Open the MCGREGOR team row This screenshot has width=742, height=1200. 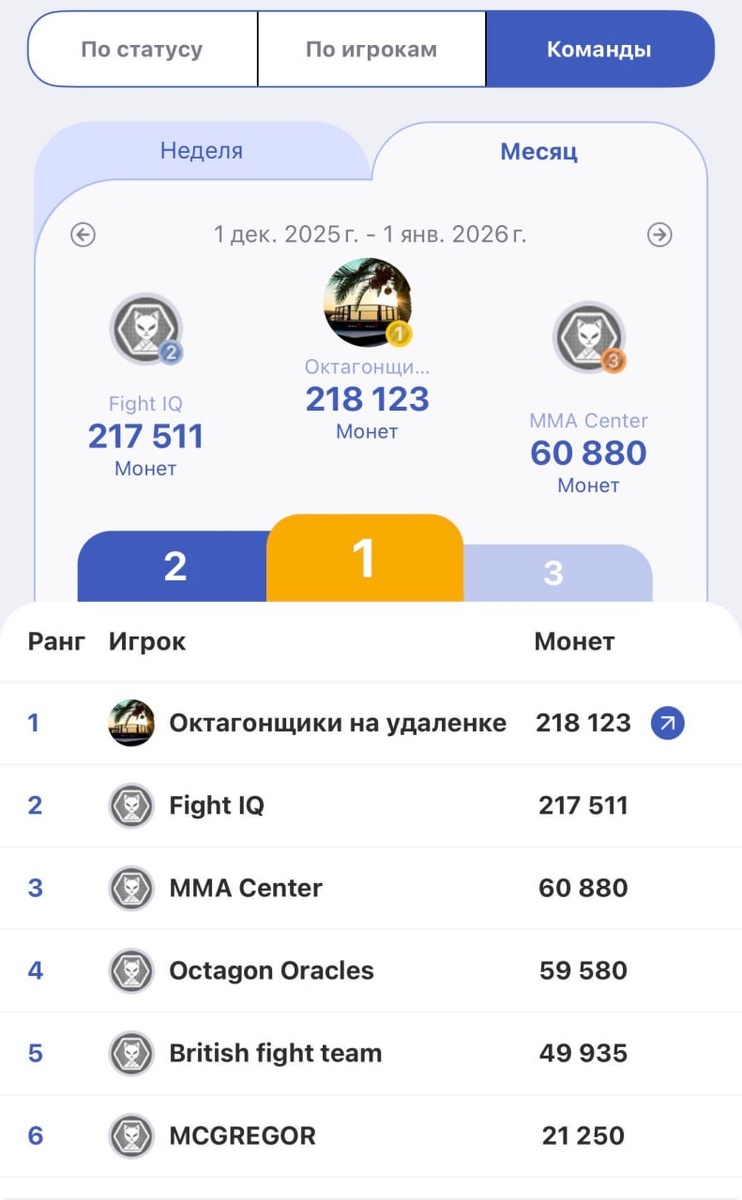(x=371, y=1136)
